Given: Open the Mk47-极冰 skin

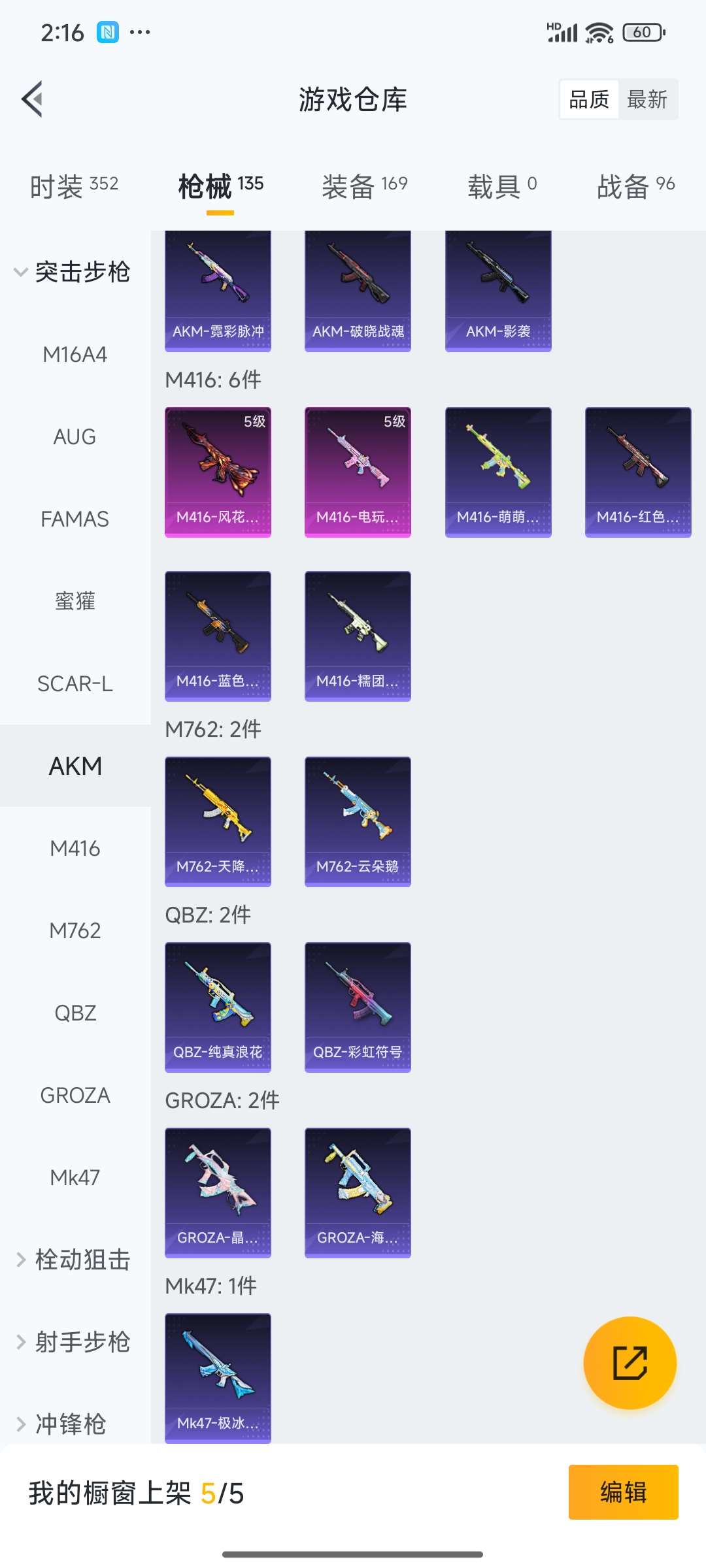Looking at the screenshot, I should tap(218, 1378).
